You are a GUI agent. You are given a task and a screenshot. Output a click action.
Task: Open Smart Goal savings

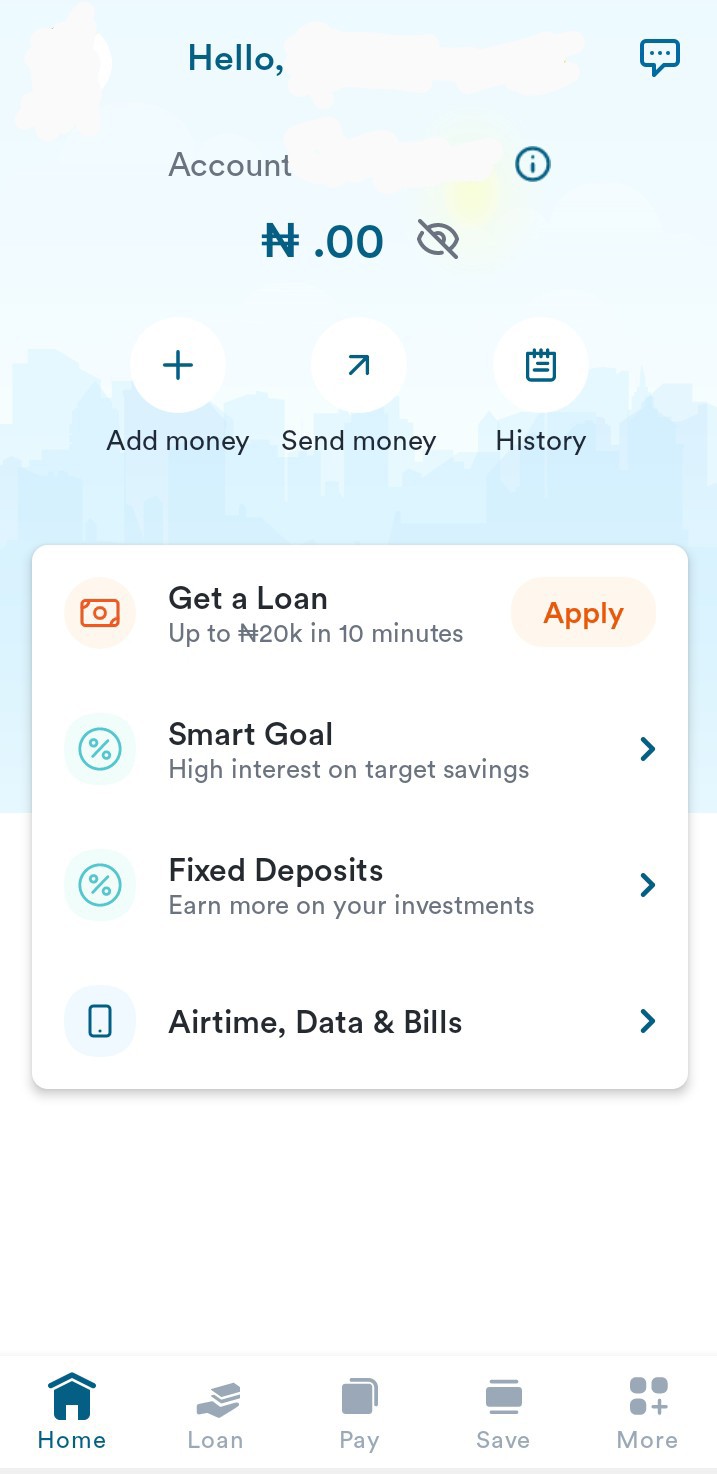click(360, 749)
